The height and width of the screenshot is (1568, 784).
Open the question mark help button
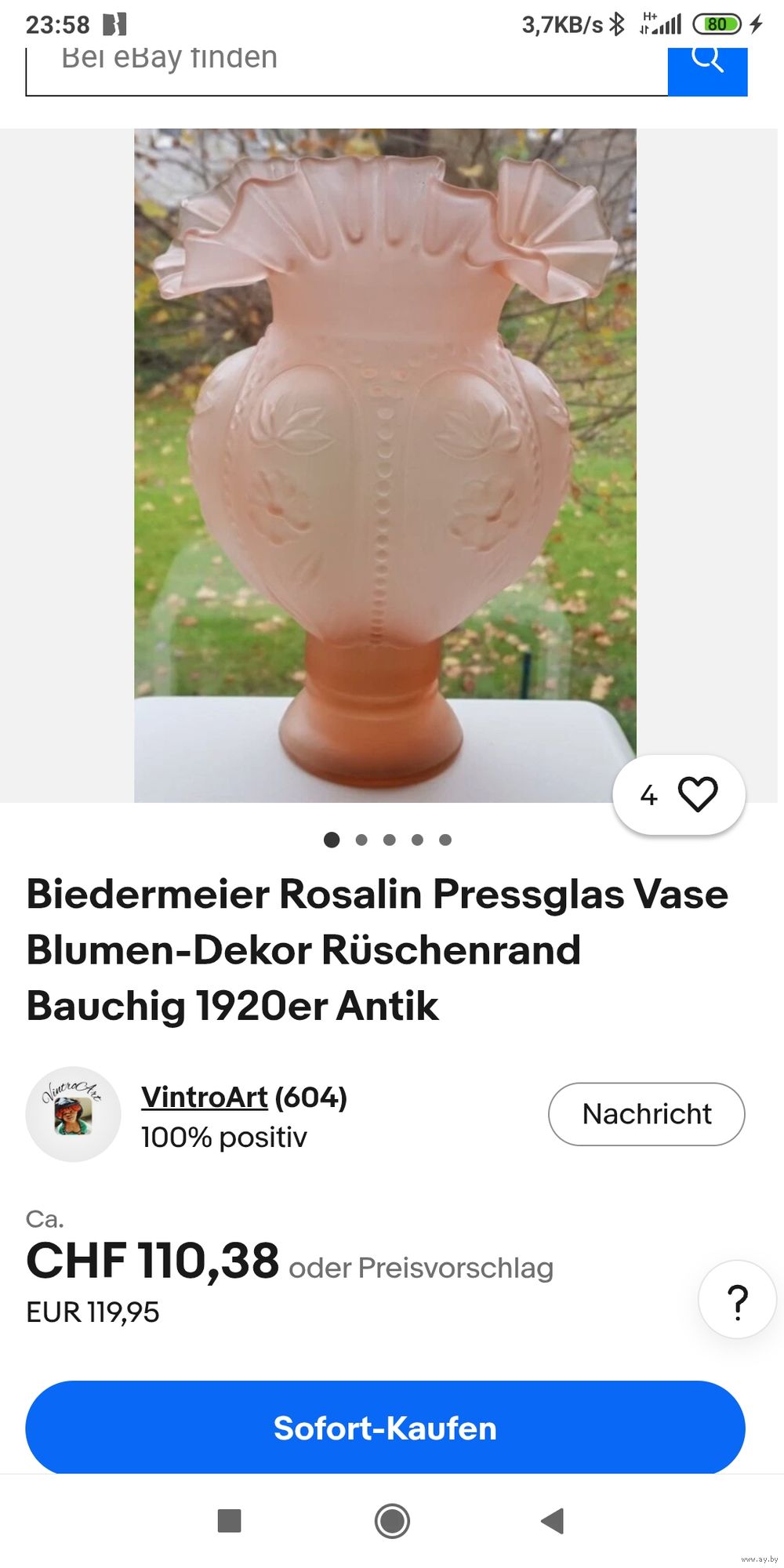(738, 1299)
